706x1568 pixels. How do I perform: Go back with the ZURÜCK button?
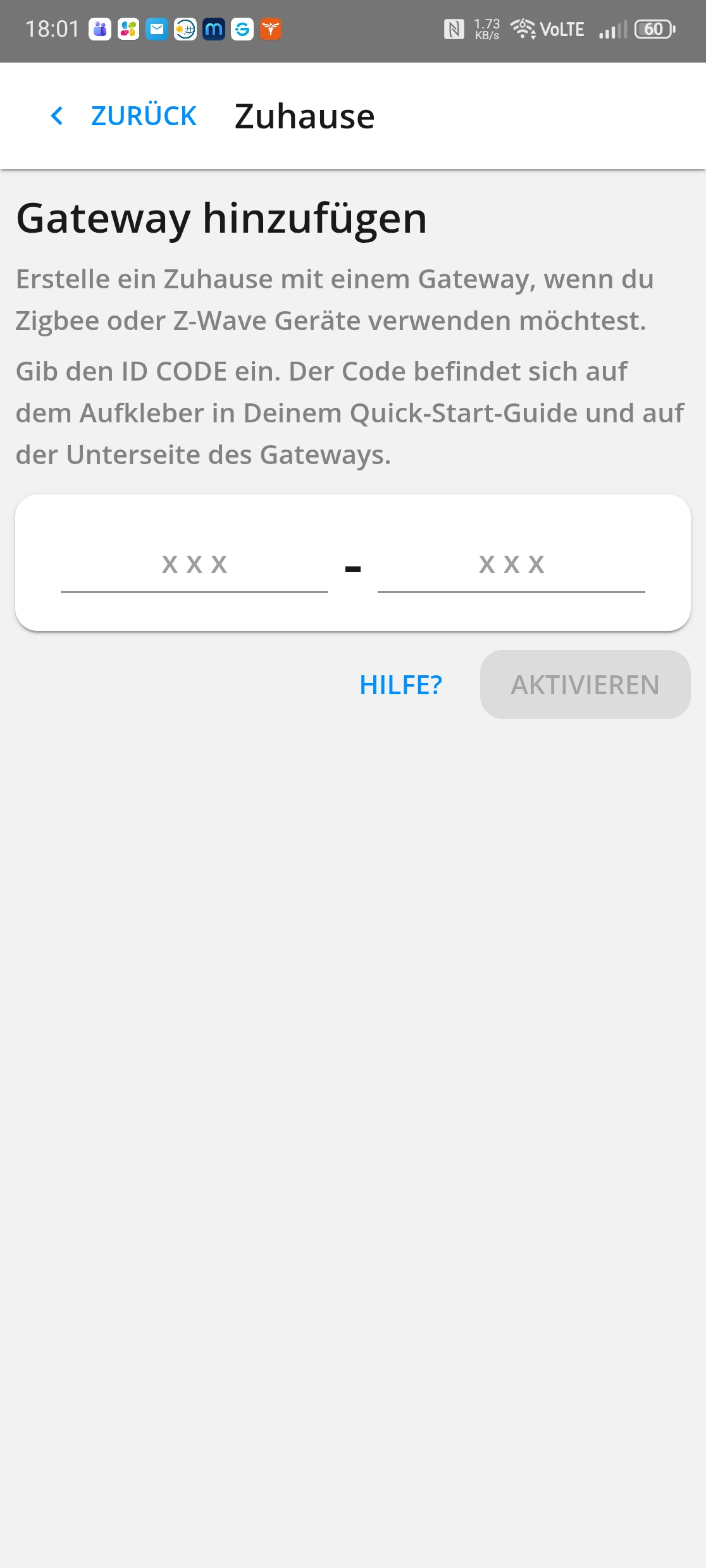pyautogui.click(x=124, y=116)
